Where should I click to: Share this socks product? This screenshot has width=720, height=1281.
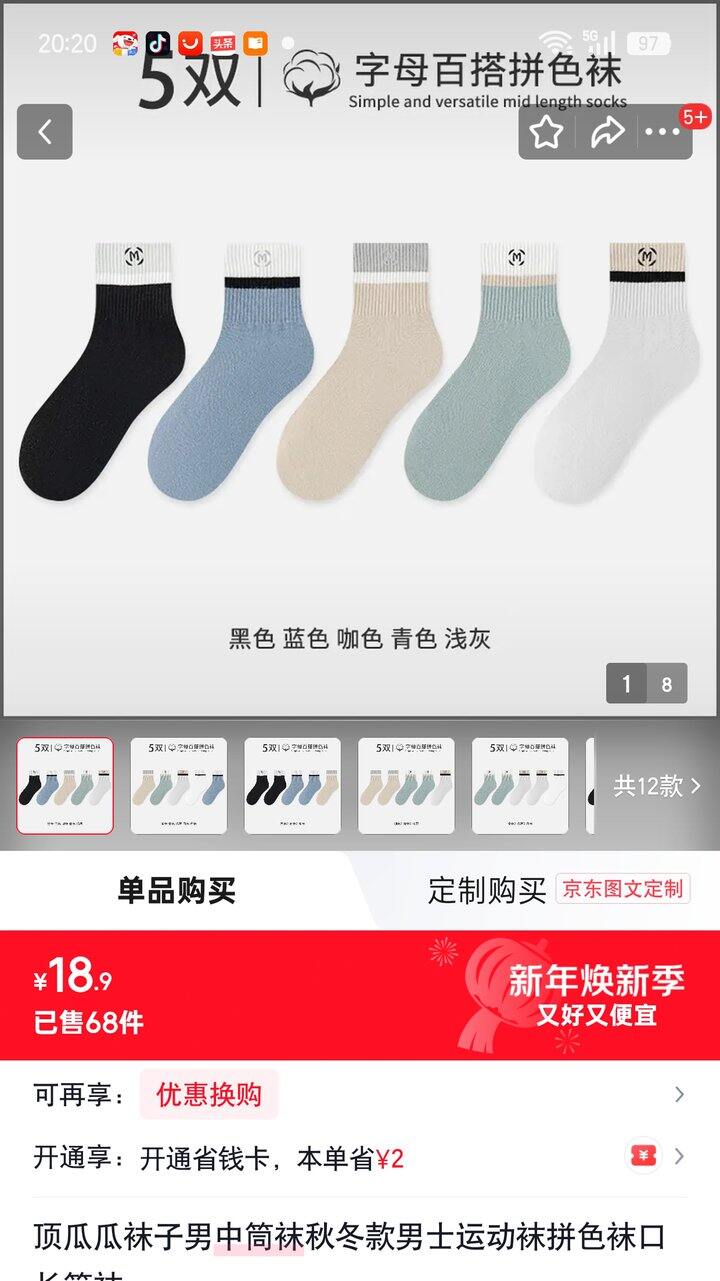click(x=607, y=132)
